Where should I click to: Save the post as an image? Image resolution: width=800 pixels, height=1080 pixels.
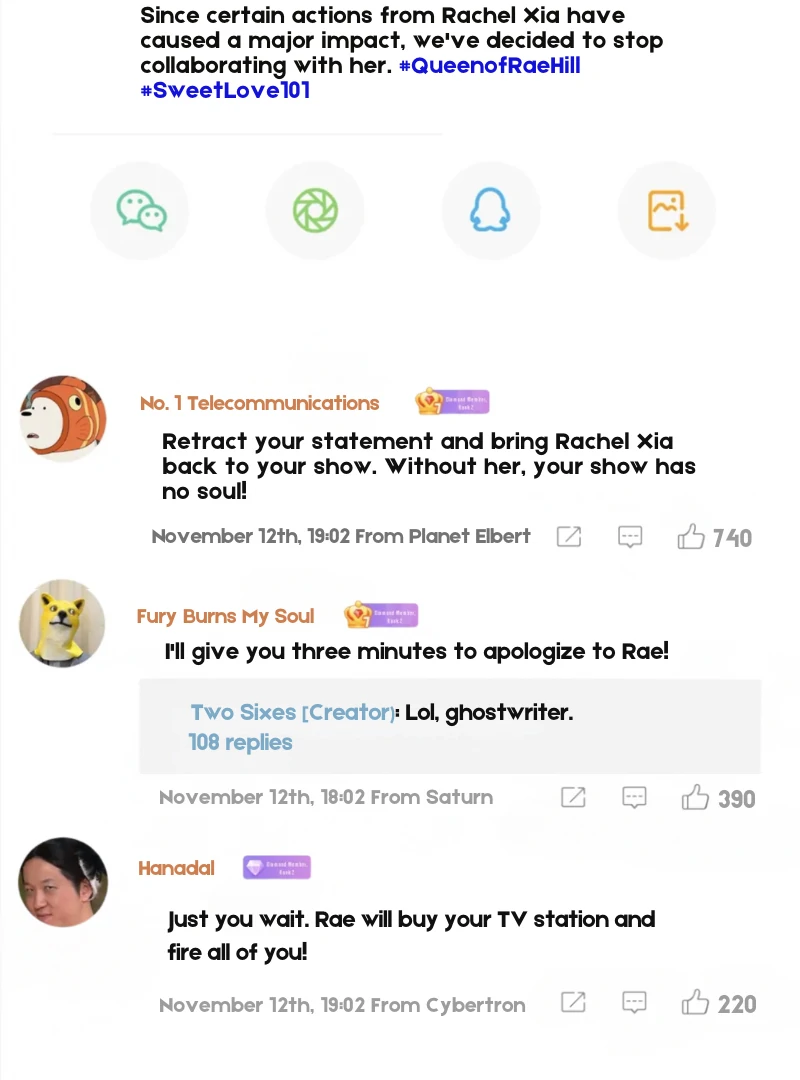point(666,211)
